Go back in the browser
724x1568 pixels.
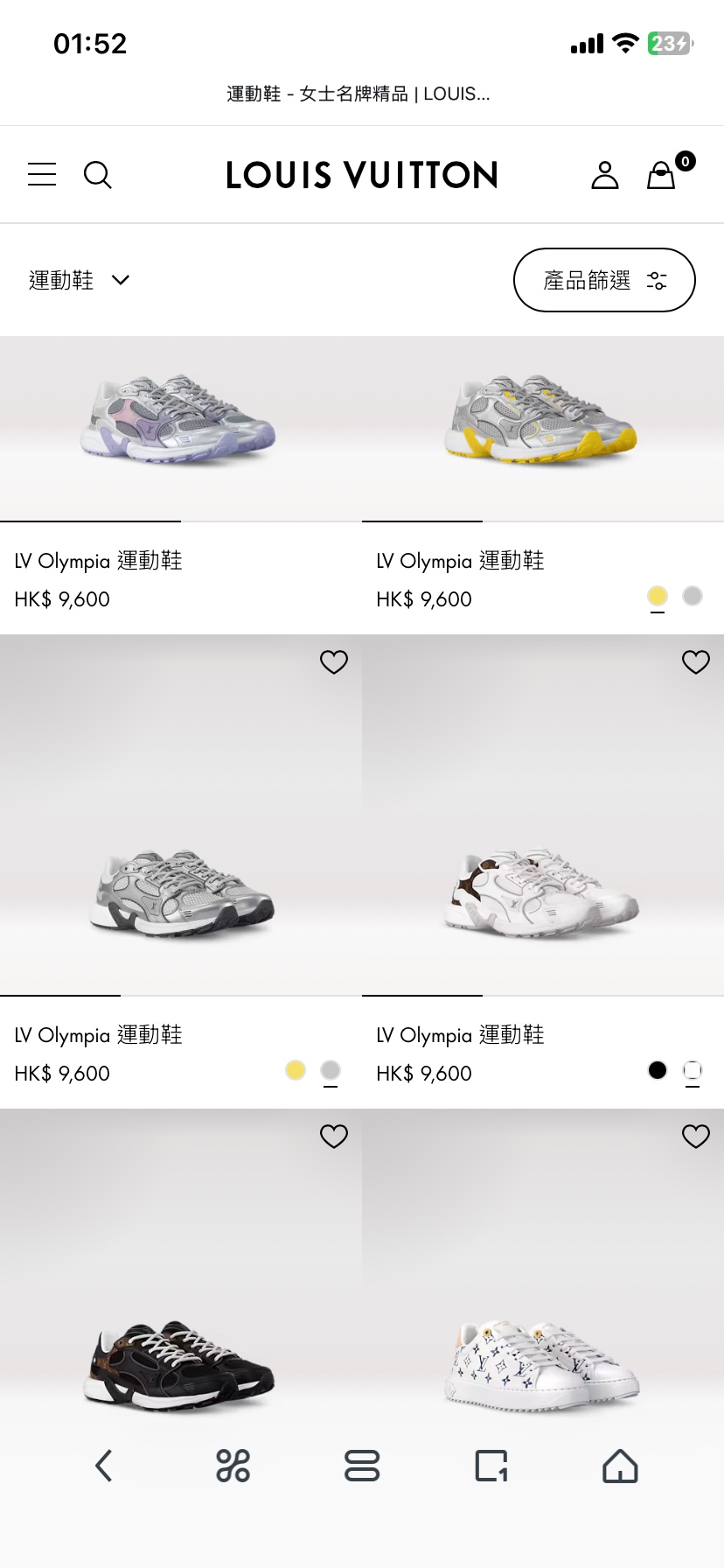coord(104,1466)
